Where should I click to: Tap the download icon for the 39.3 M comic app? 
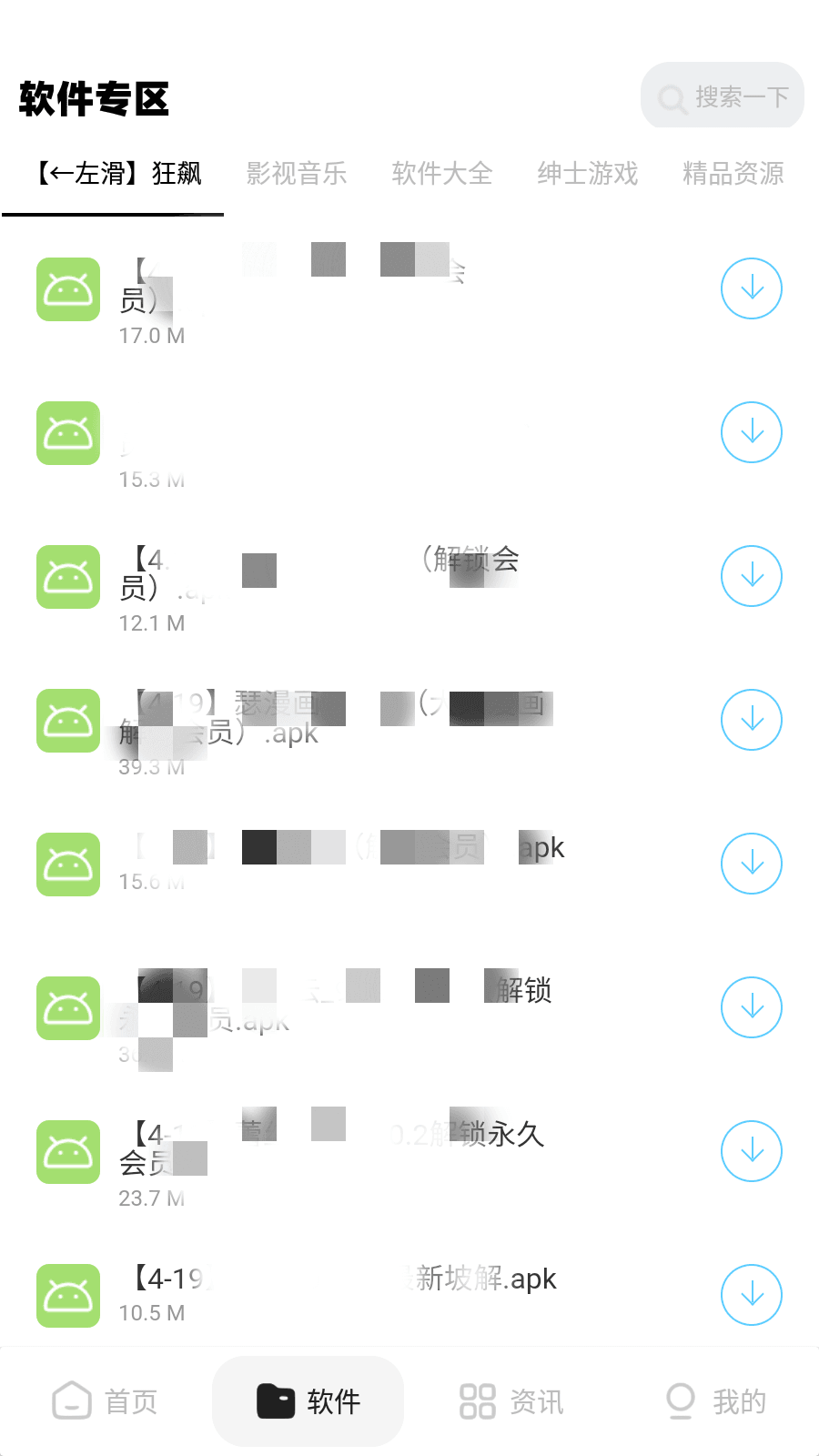[x=752, y=720]
